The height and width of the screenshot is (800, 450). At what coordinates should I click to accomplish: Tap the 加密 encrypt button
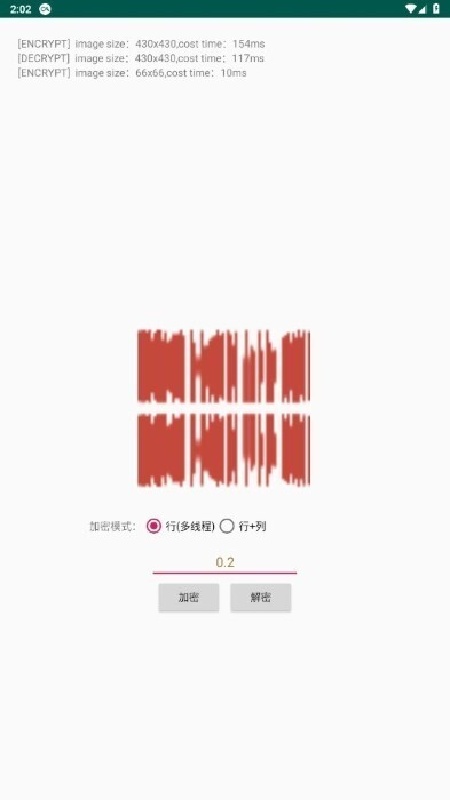tap(189, 598)
